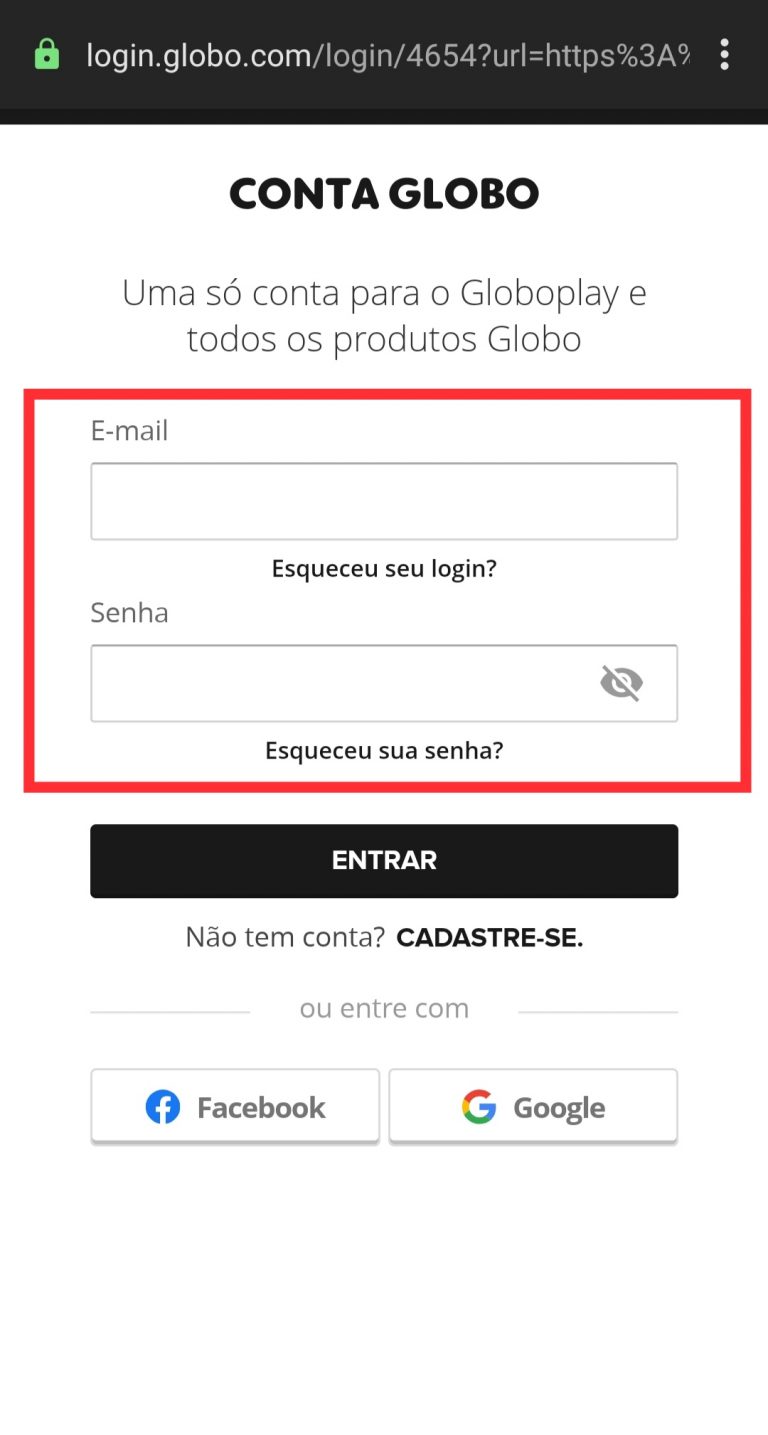Open the CADASTRE-SE sign-up link
This screenshot has width=768, height=1435.
[489, 938]
